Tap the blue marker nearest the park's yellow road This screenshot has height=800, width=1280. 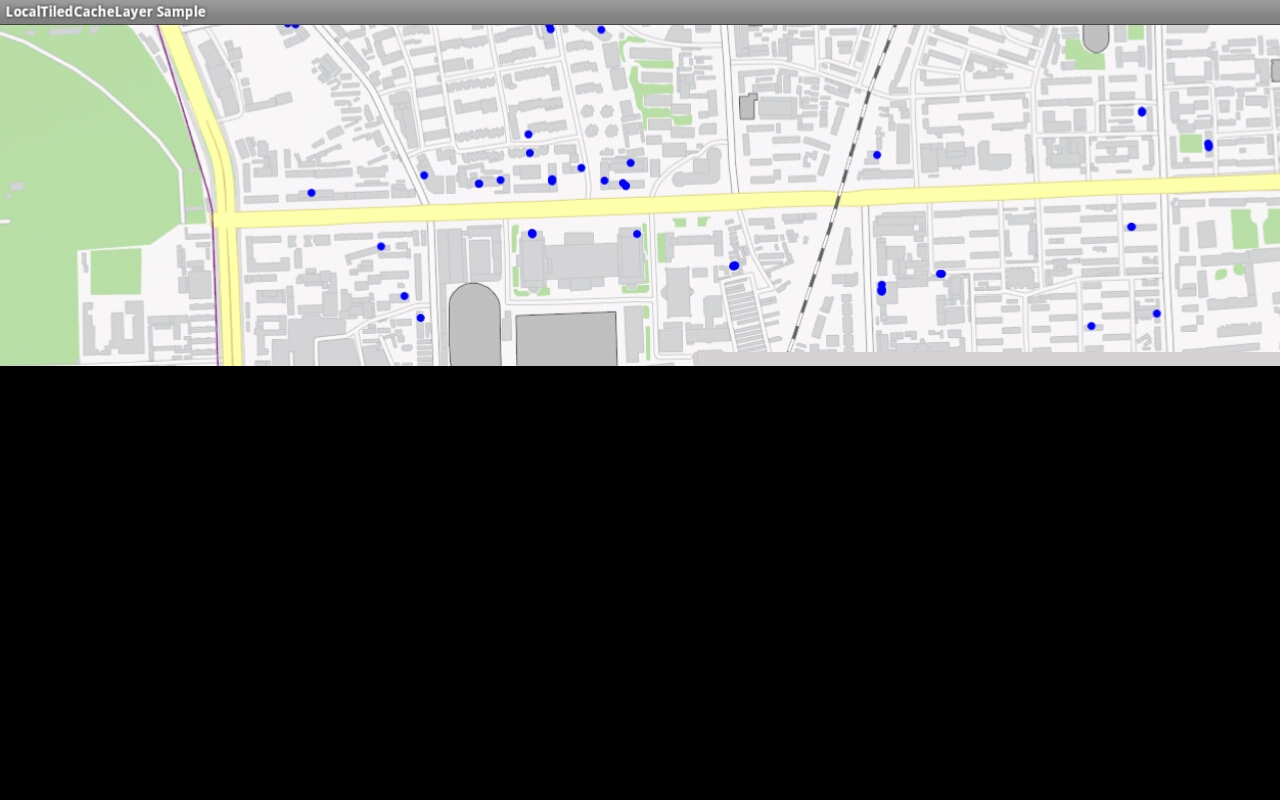click(x=311, y=193)
